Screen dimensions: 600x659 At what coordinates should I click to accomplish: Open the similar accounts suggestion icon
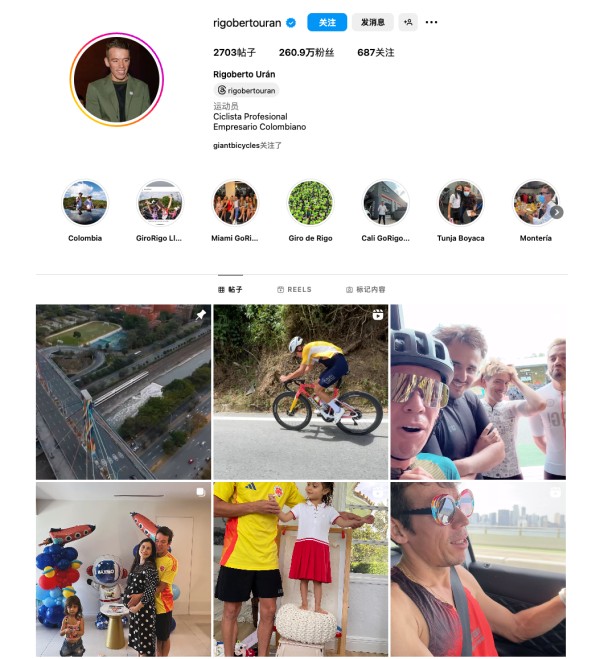408,22
